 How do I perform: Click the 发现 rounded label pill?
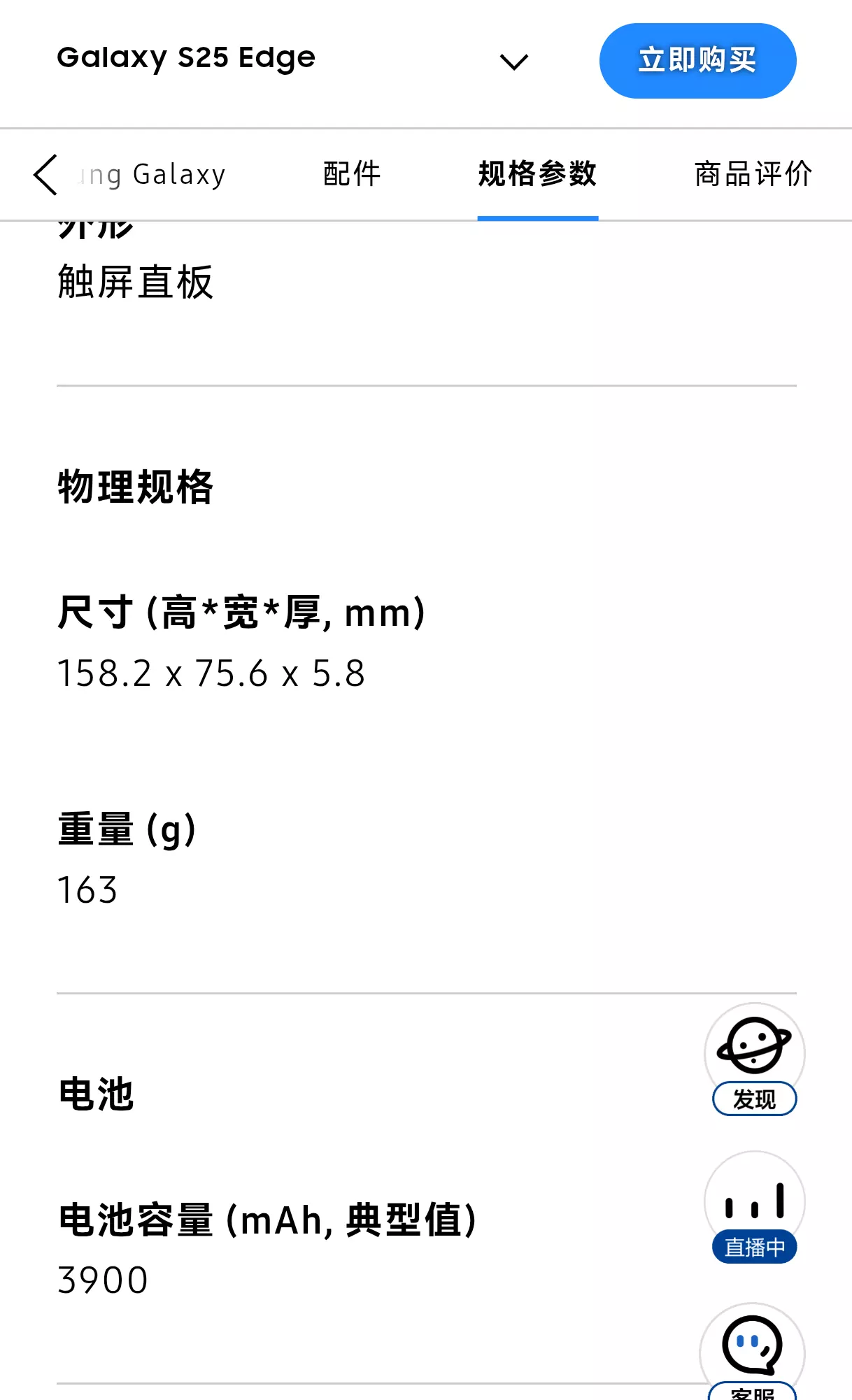point(754,1098)
